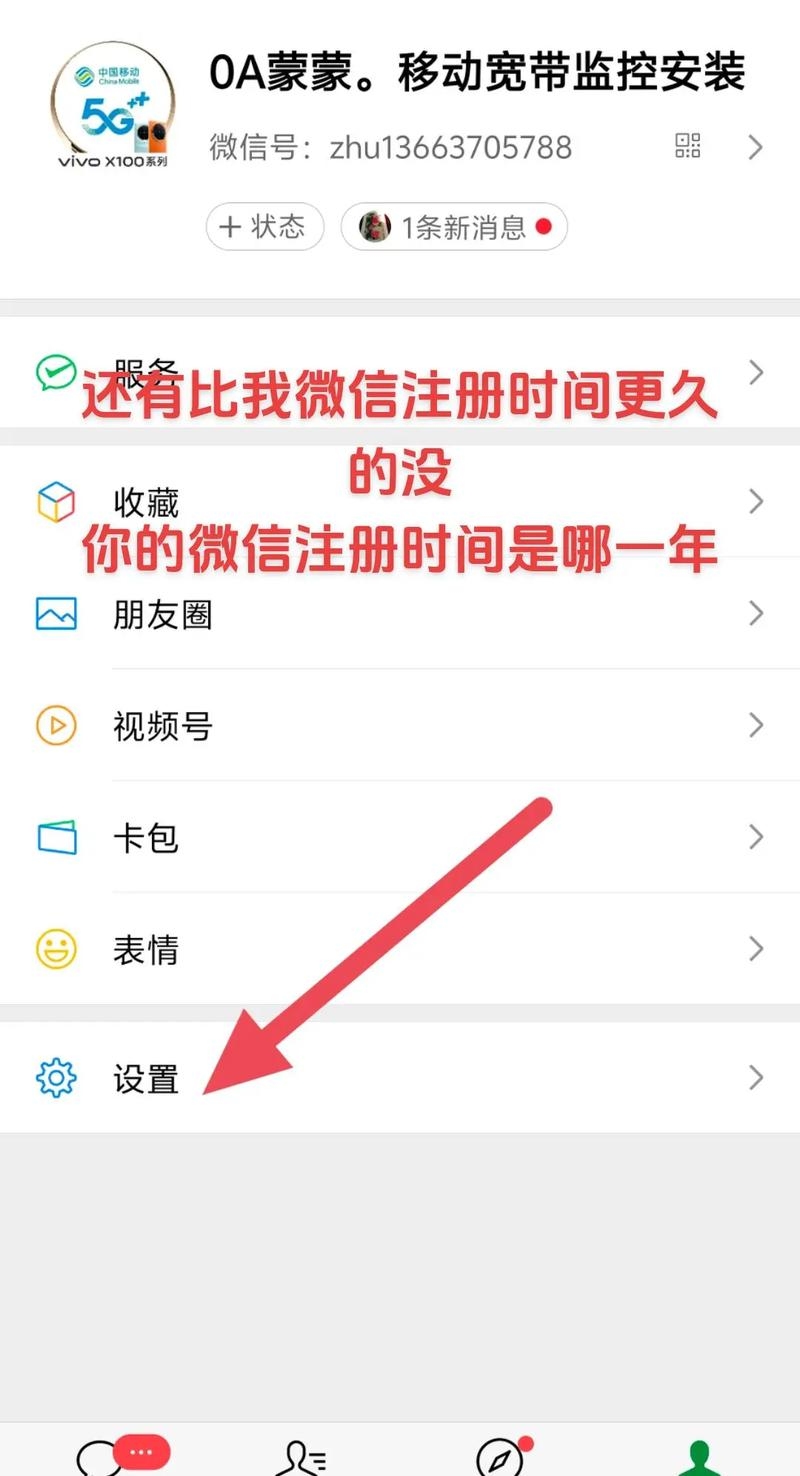Click the WeChat ID zhu13663705788 text
Viewport: 800px width, 1476px height.
[x=450, y=147]
